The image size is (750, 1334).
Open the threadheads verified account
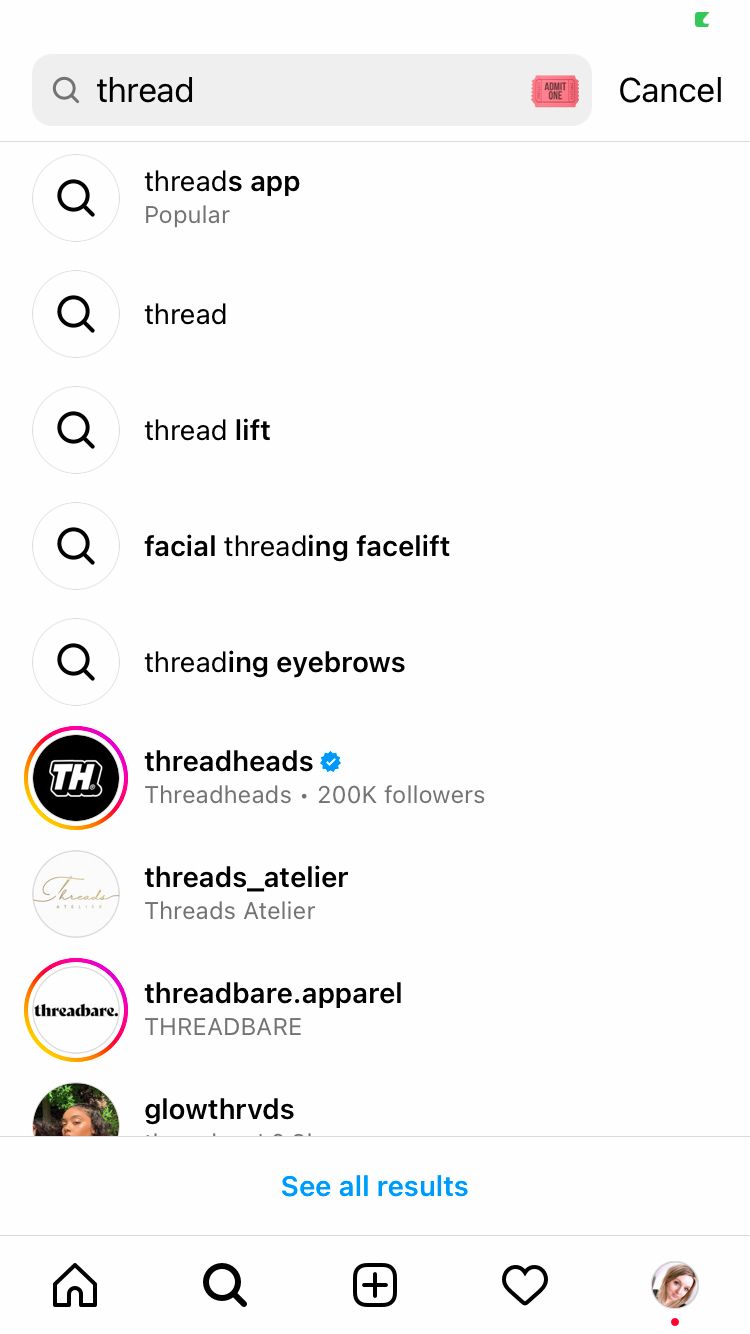375,778
